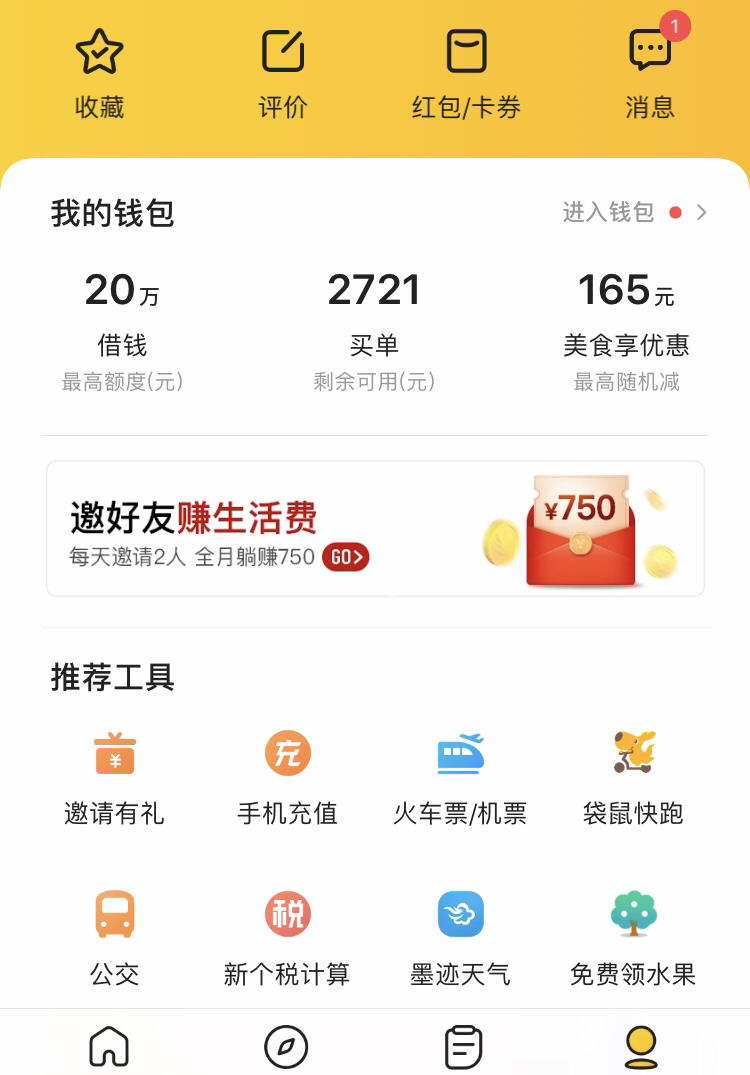Open the orders tab at bottom
This screenshot has height=1075, width=750.
click(x=462, y=1046)
